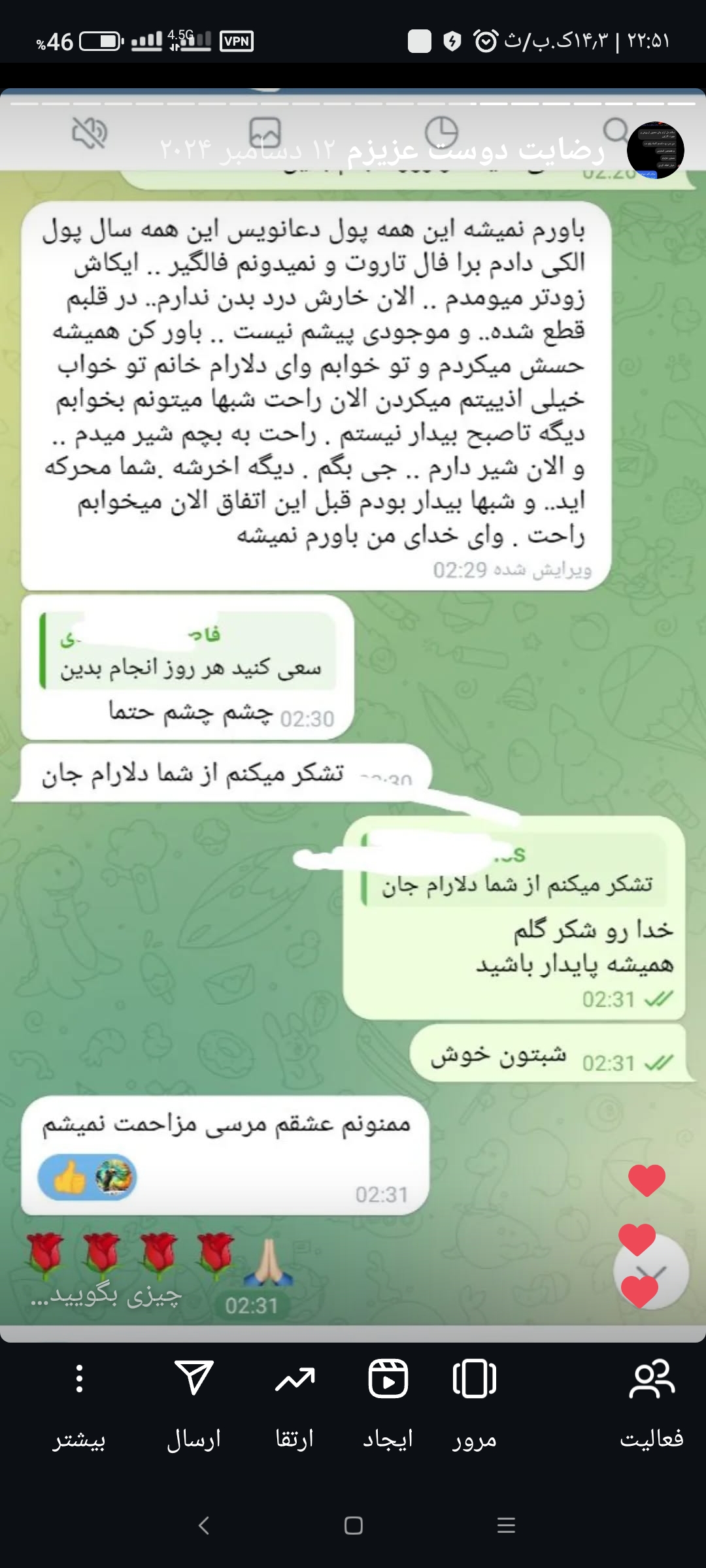Tap the Review (مرور) button

pos(475,1402)
